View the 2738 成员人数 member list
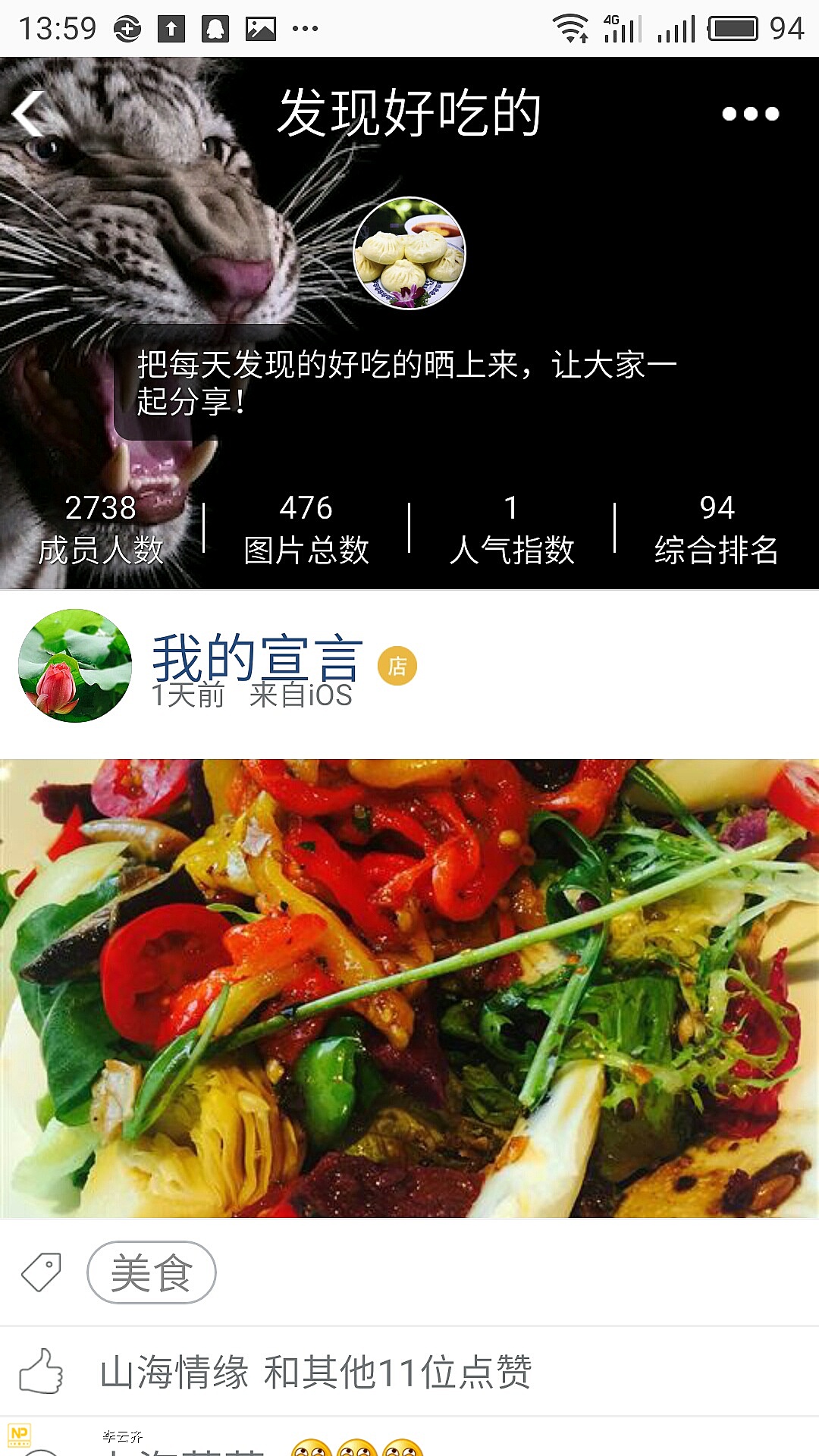 101,529
